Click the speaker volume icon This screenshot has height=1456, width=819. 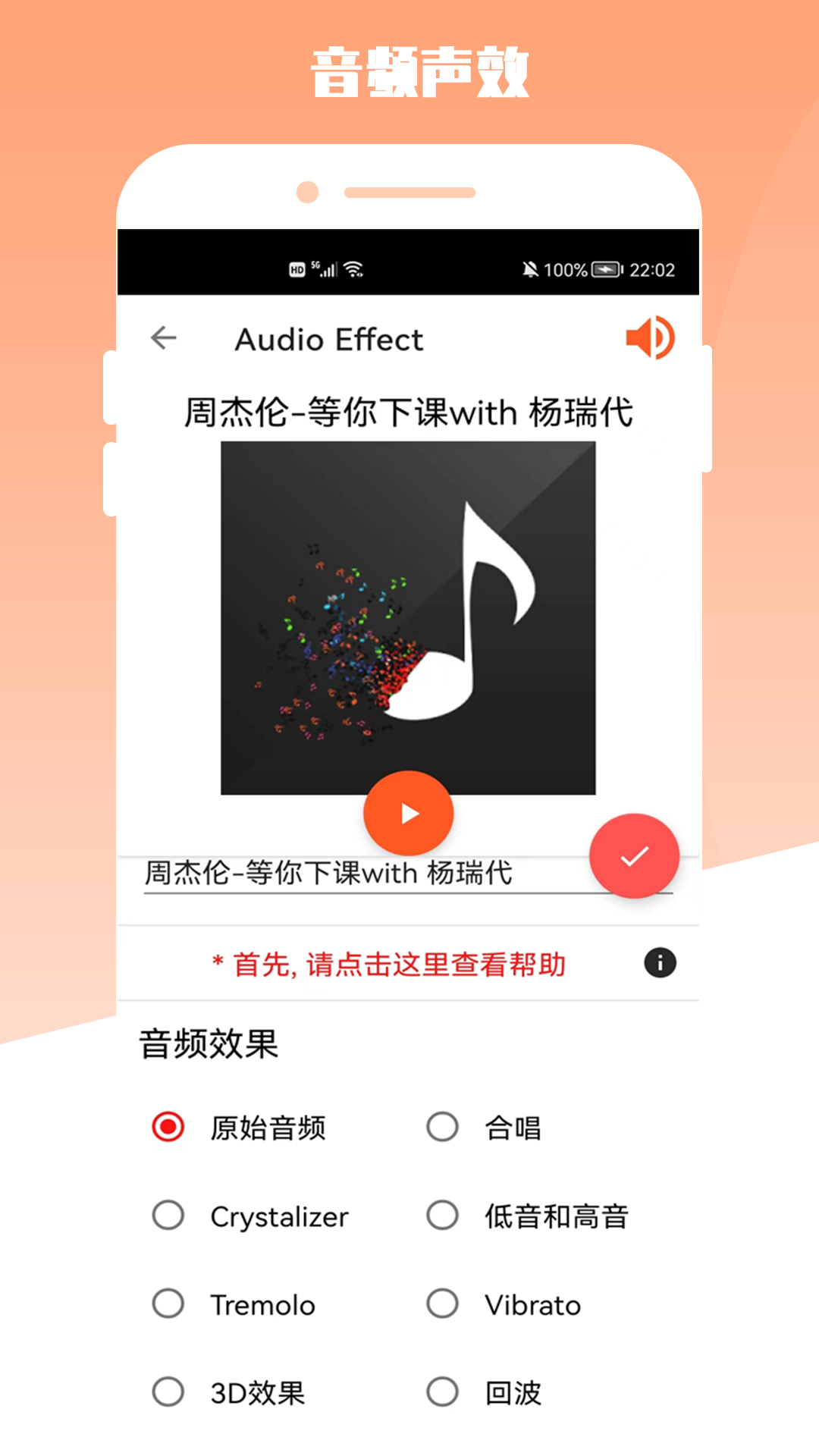pos(651,338)
